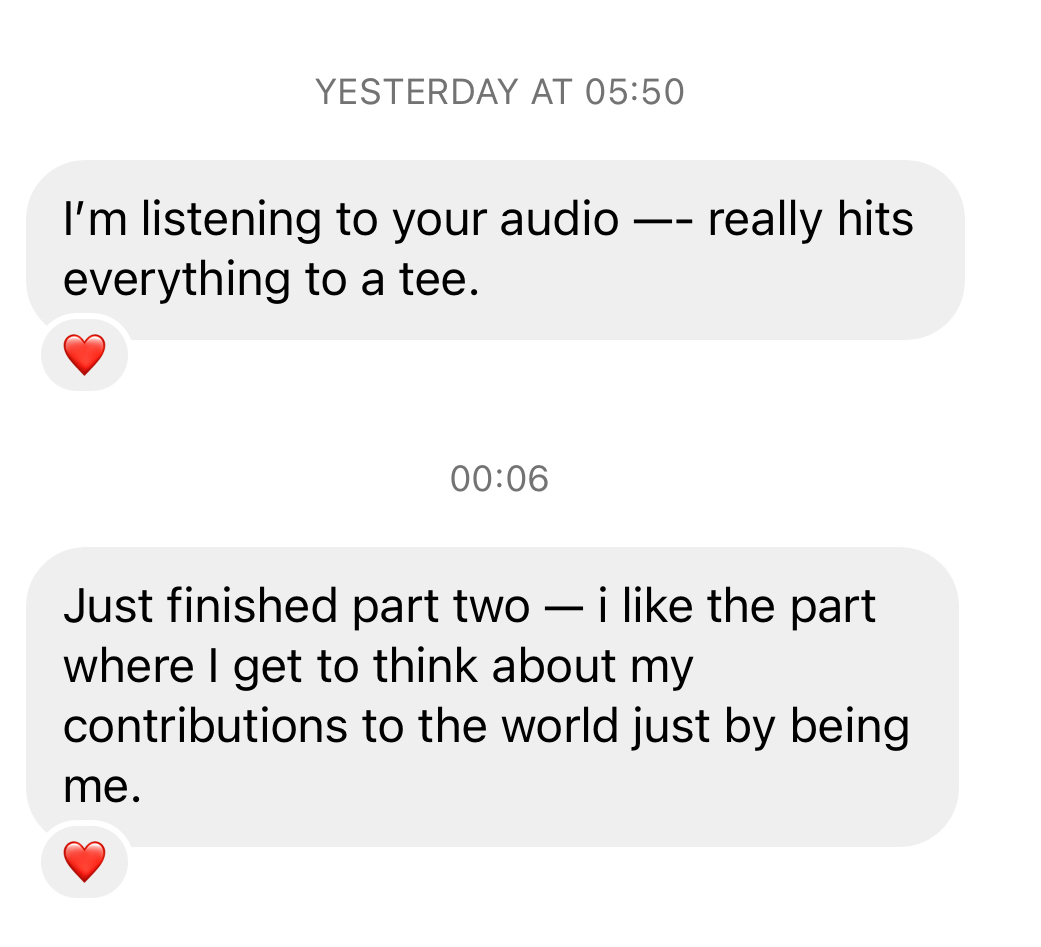The image size is (1041, 947).
Task: Open heart reaction under the audio message
Action: click(84, 354)
